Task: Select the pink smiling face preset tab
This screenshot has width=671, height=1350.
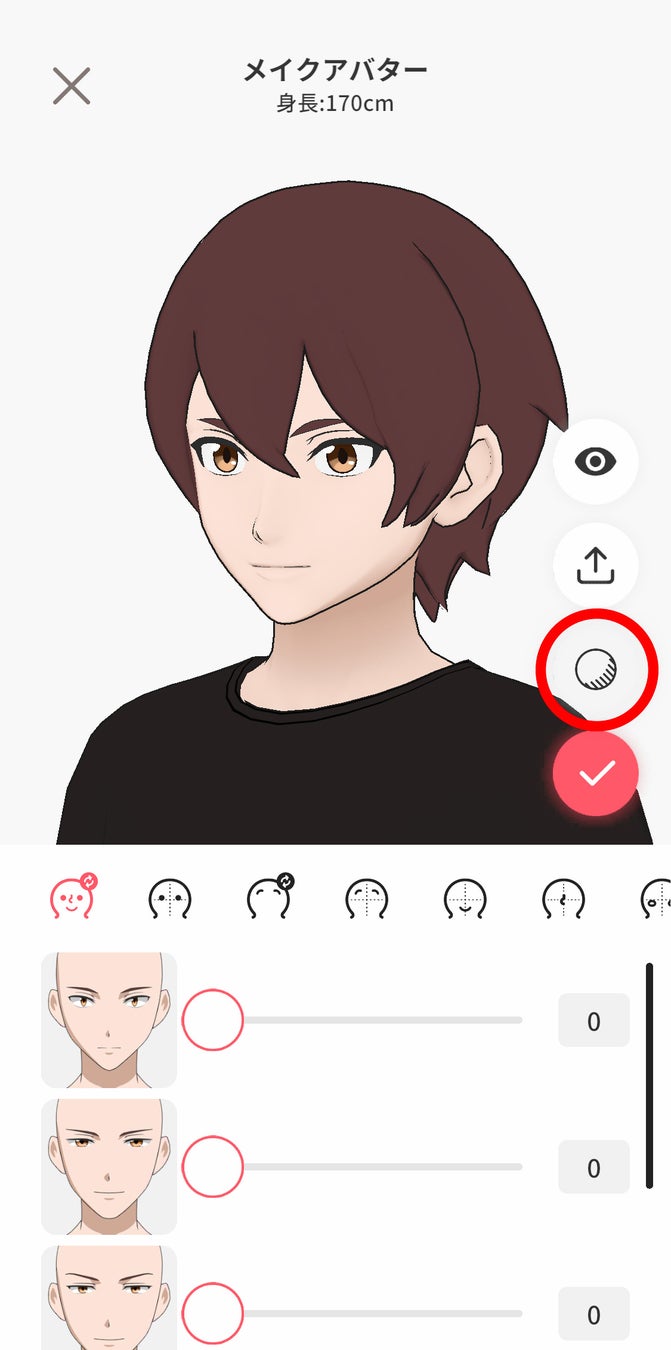Action: point(72,896)
